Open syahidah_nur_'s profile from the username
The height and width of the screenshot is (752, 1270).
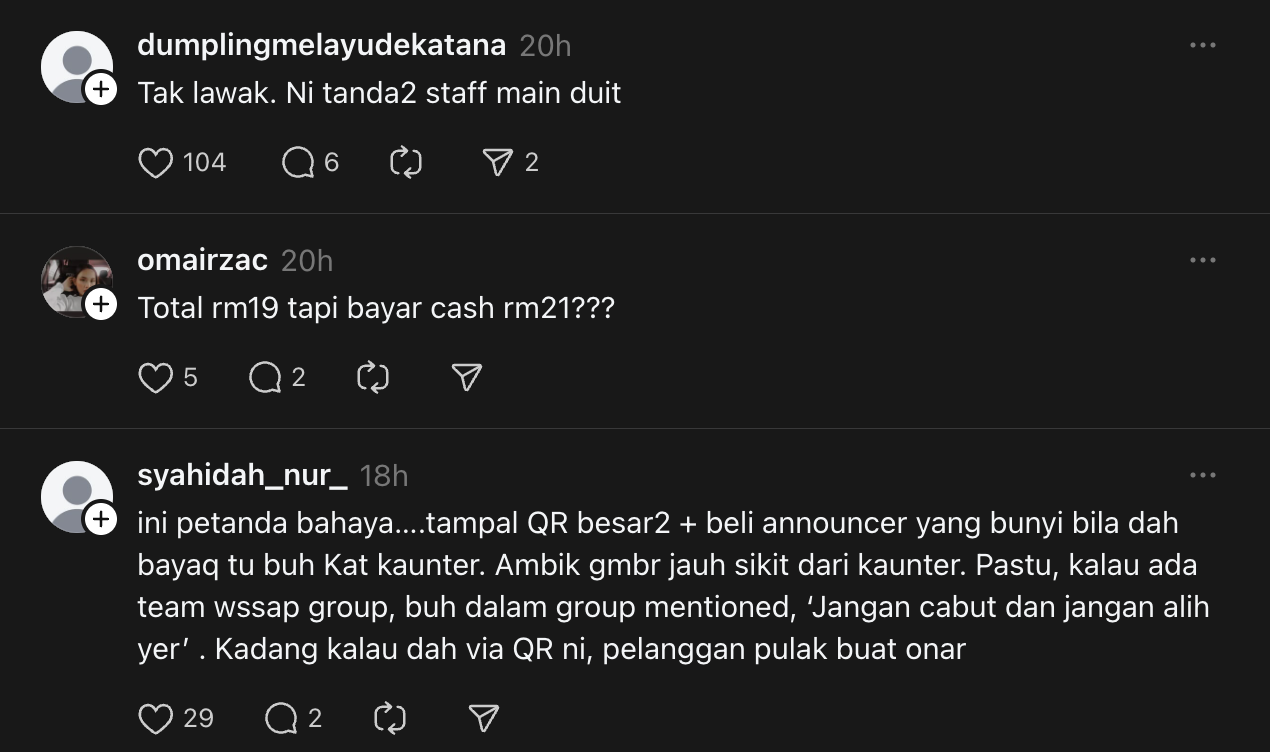tap(242, 476)
